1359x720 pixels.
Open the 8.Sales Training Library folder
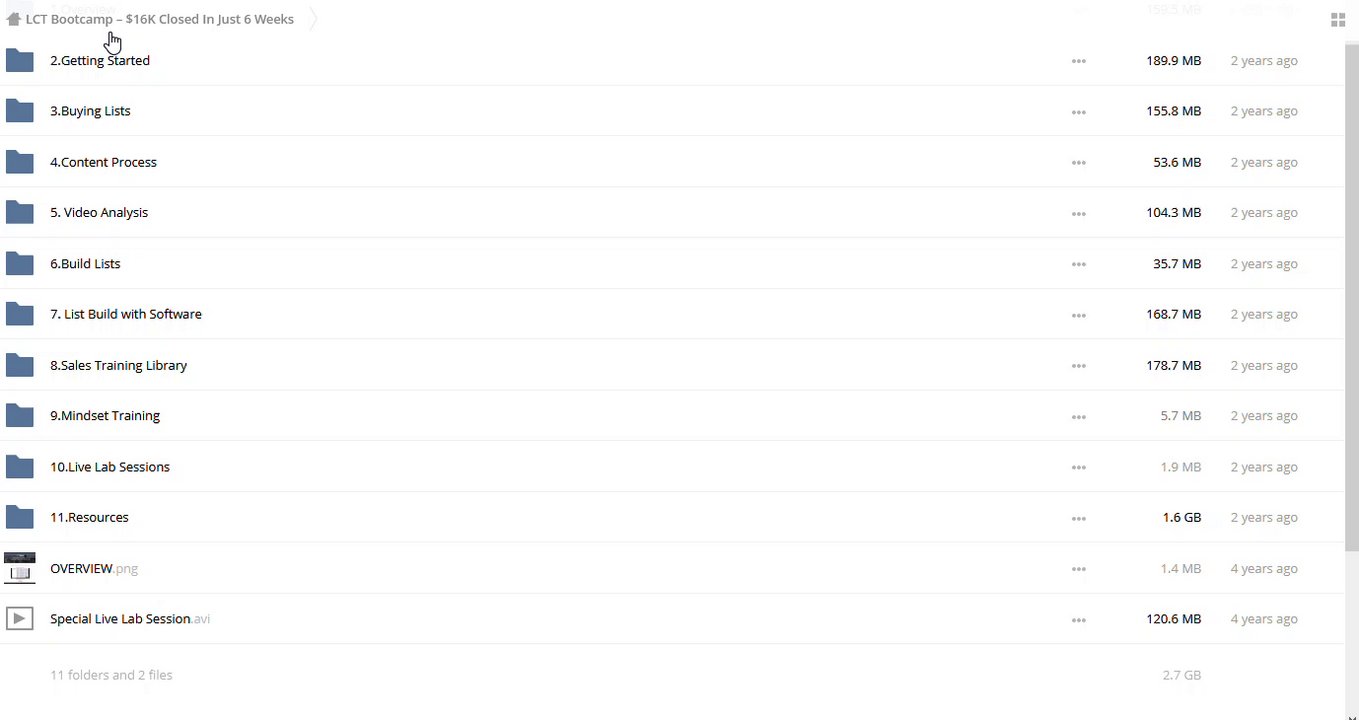click(x=118, y=366)
